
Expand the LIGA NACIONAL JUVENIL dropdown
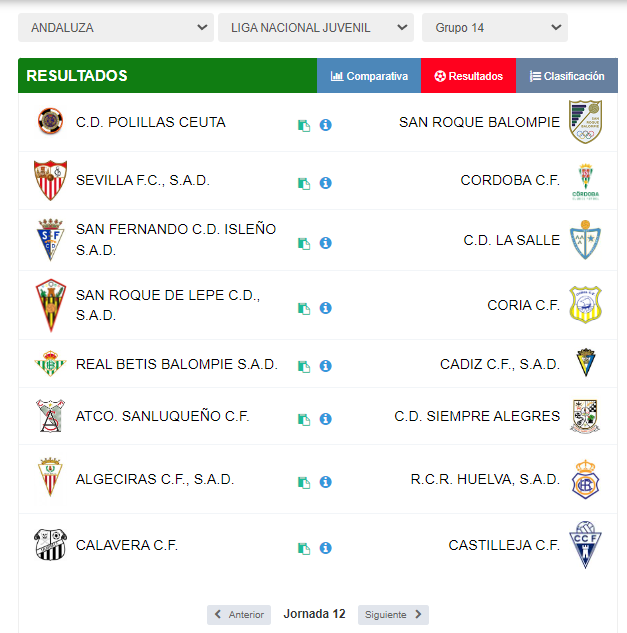(x=315, y=27)
